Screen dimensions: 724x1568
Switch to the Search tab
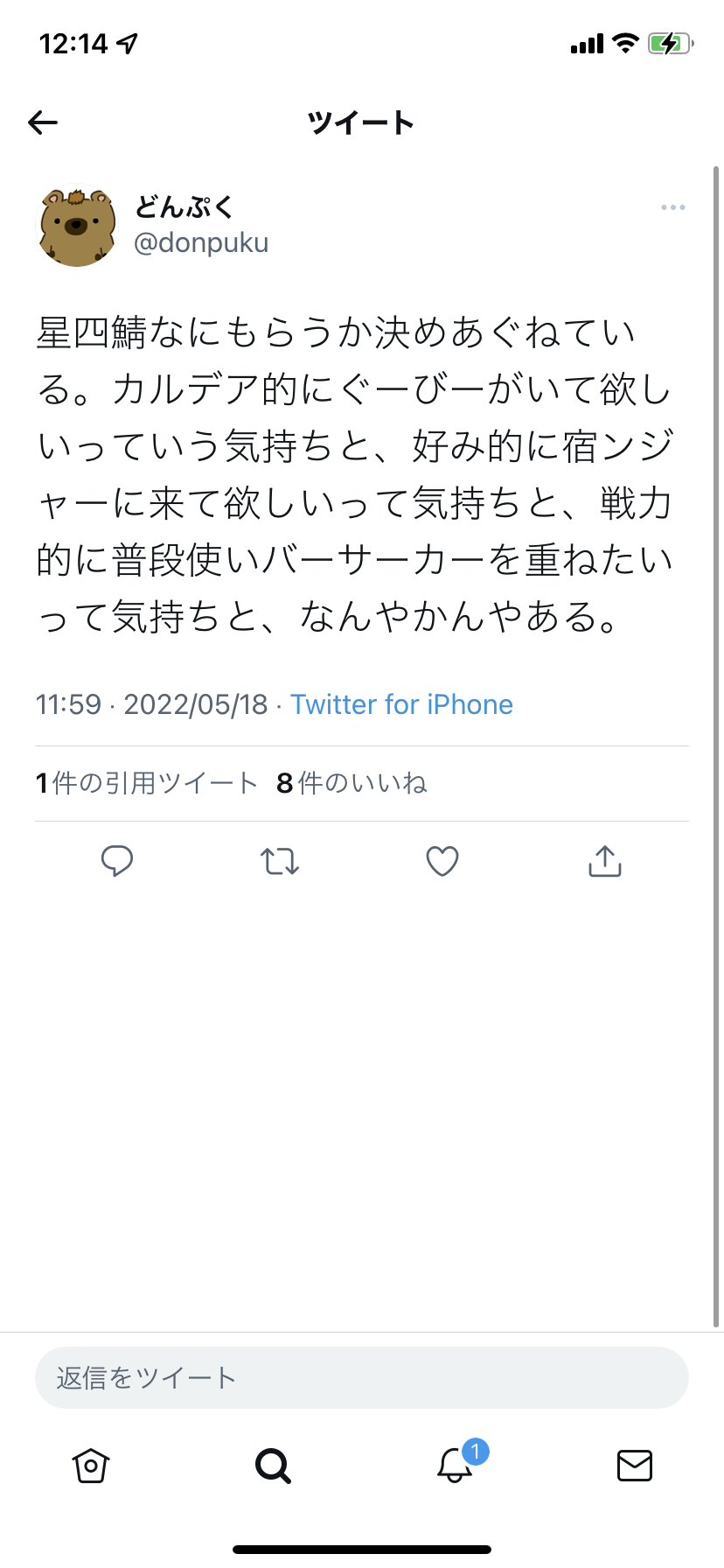point(273,1465)
